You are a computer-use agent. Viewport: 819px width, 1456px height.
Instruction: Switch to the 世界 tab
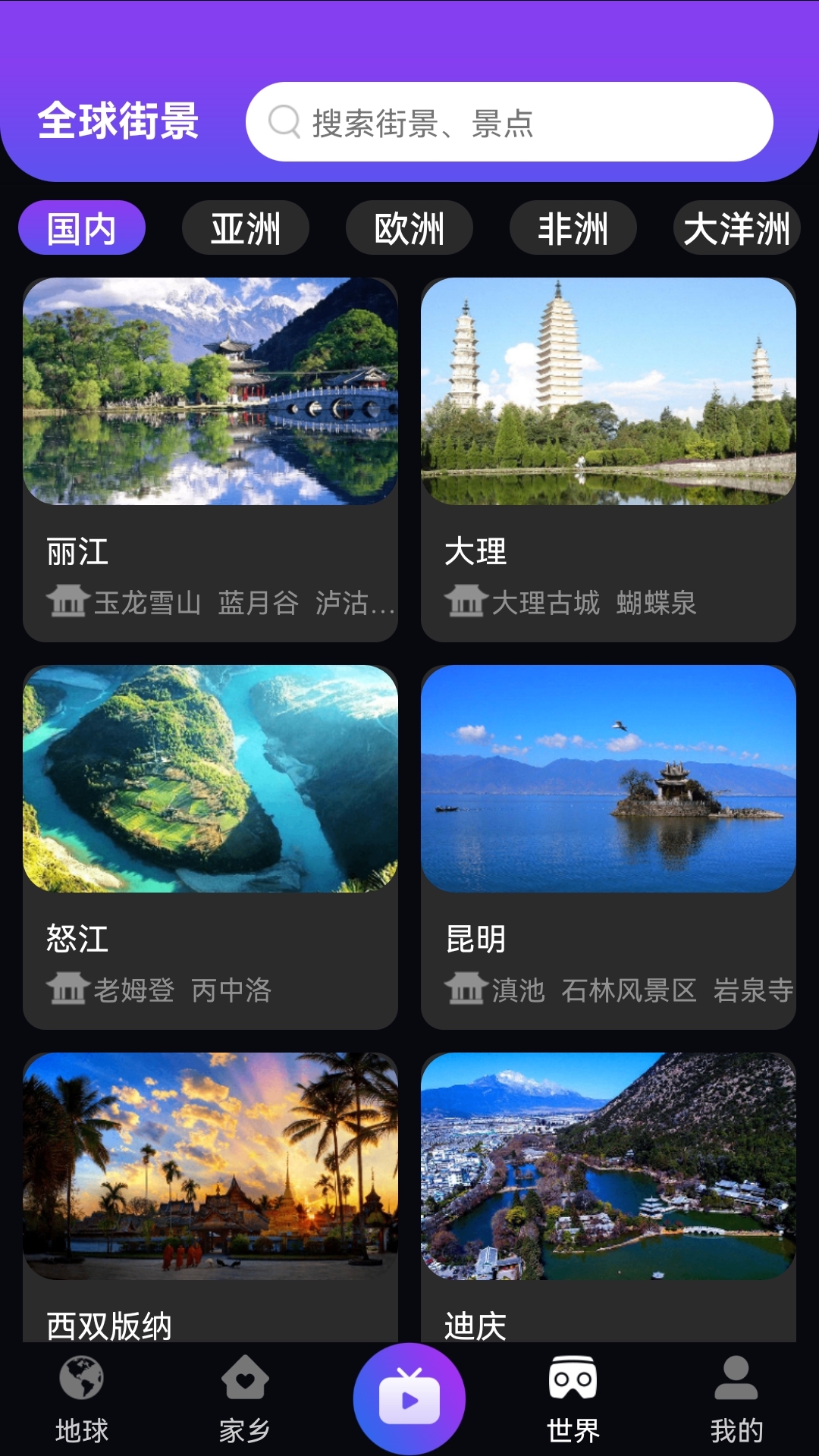coord(573,1398)
